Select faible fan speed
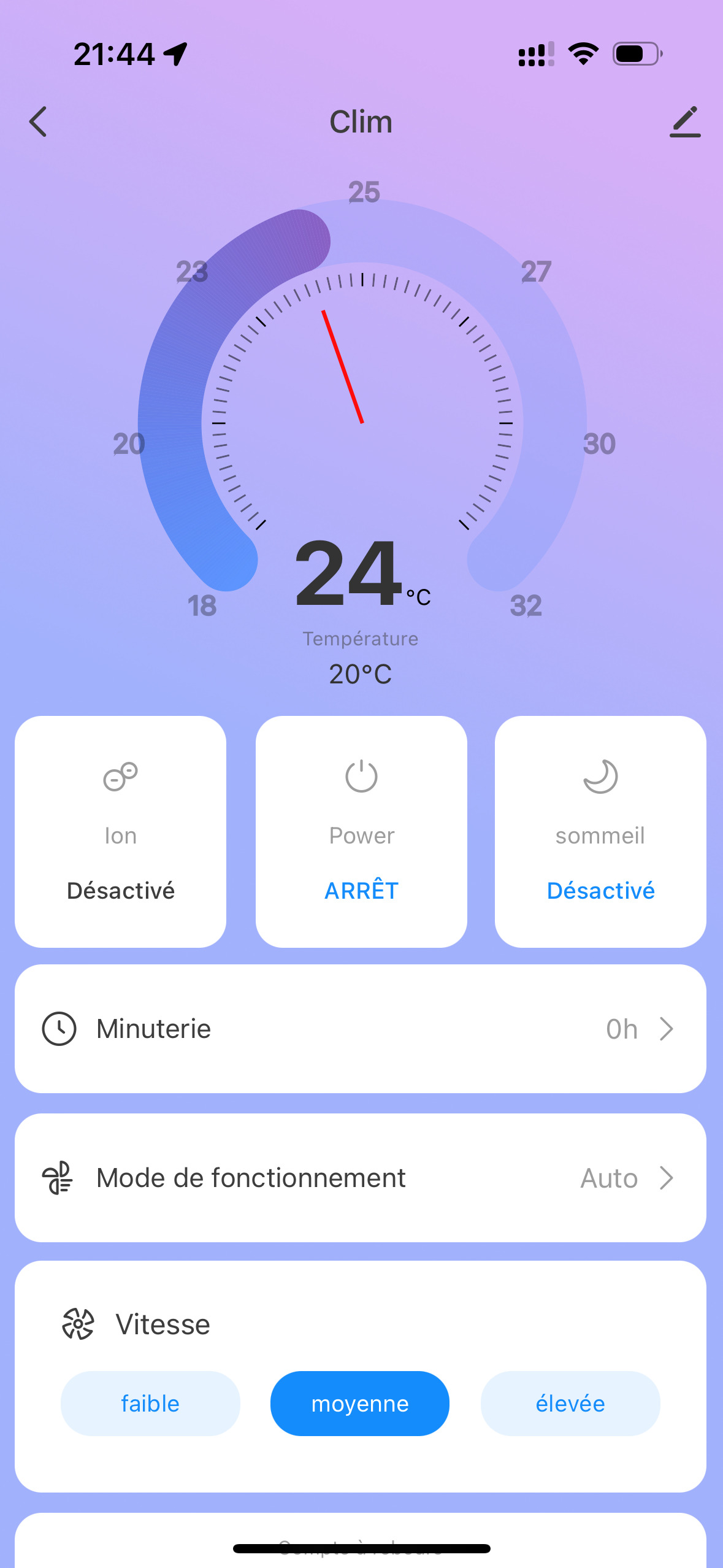The height and width of the screenshot is (1568, 723). tap(150, 1404)
